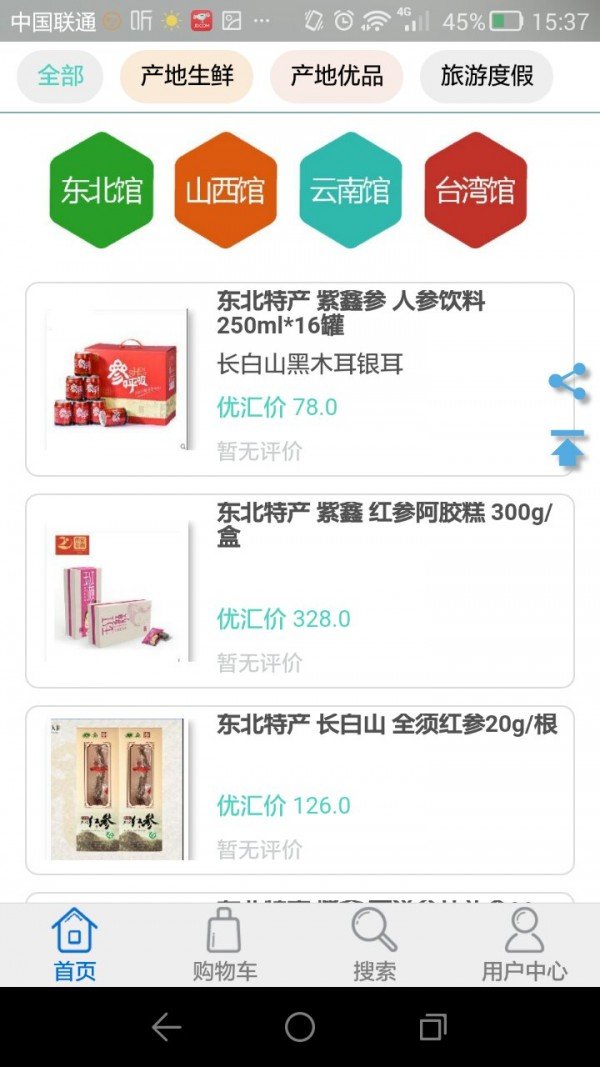
Task: Open the 用户中心 tab
Action: coord(524,945)
